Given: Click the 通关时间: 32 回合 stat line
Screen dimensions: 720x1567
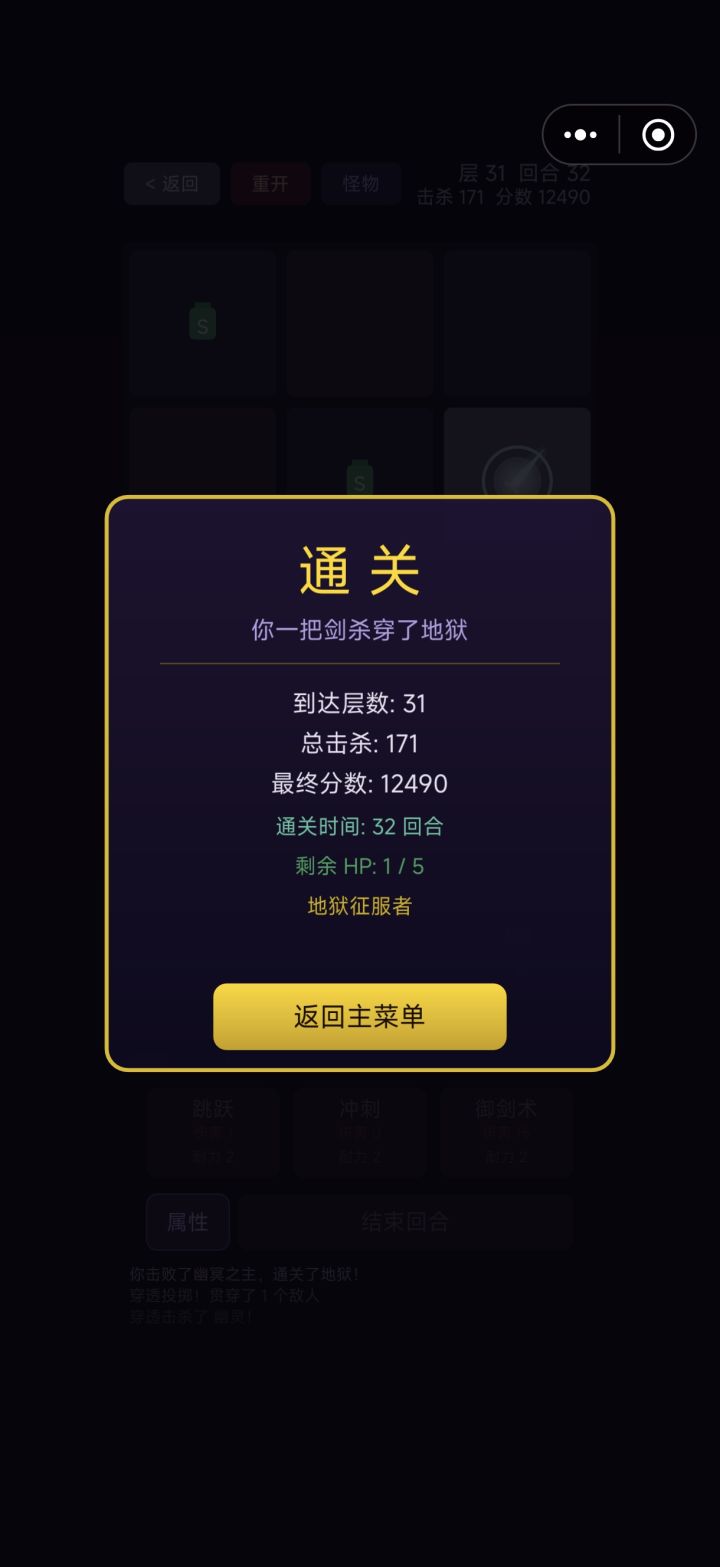Looking at the screenshot, I should [359, 827].
